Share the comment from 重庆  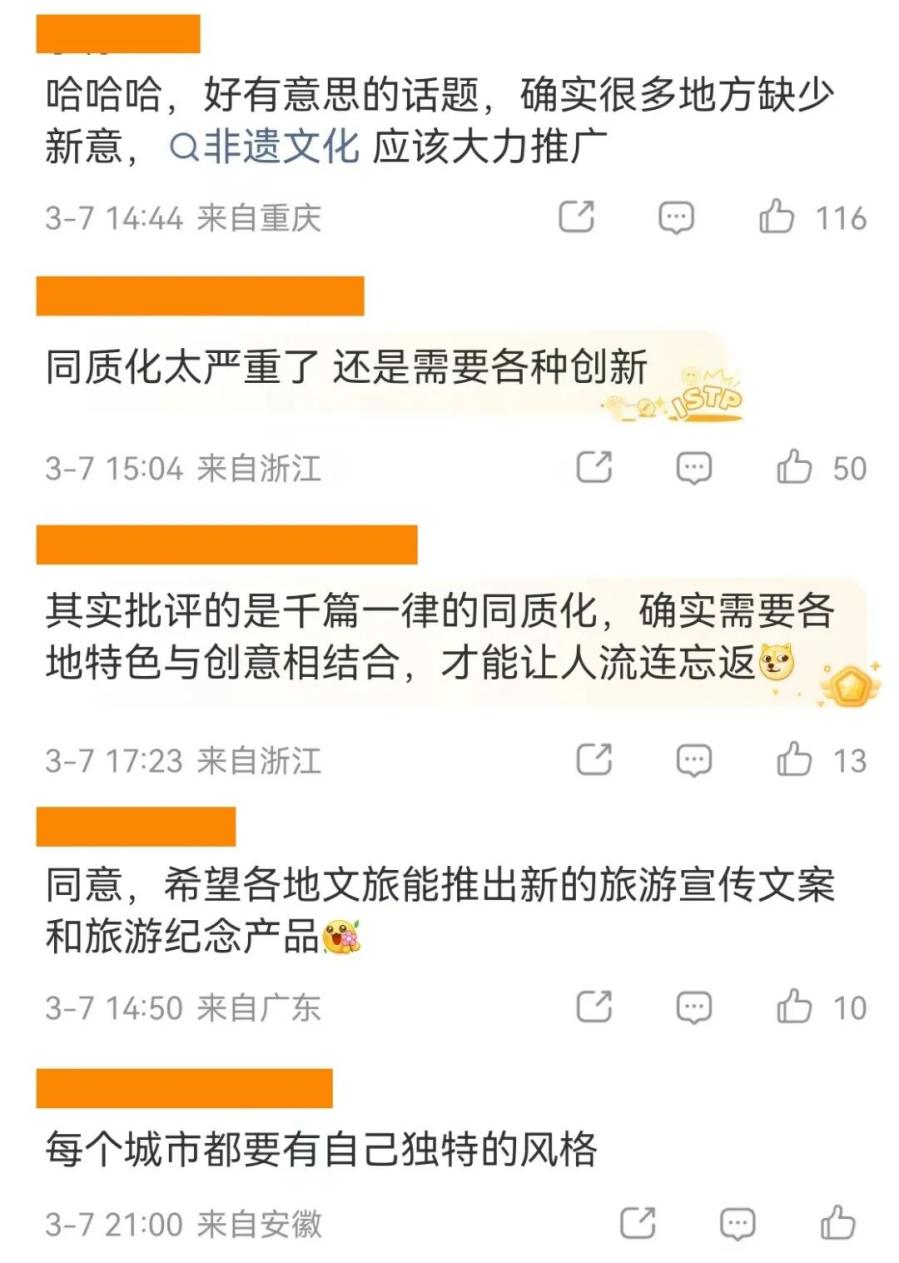tap(576, 217)
